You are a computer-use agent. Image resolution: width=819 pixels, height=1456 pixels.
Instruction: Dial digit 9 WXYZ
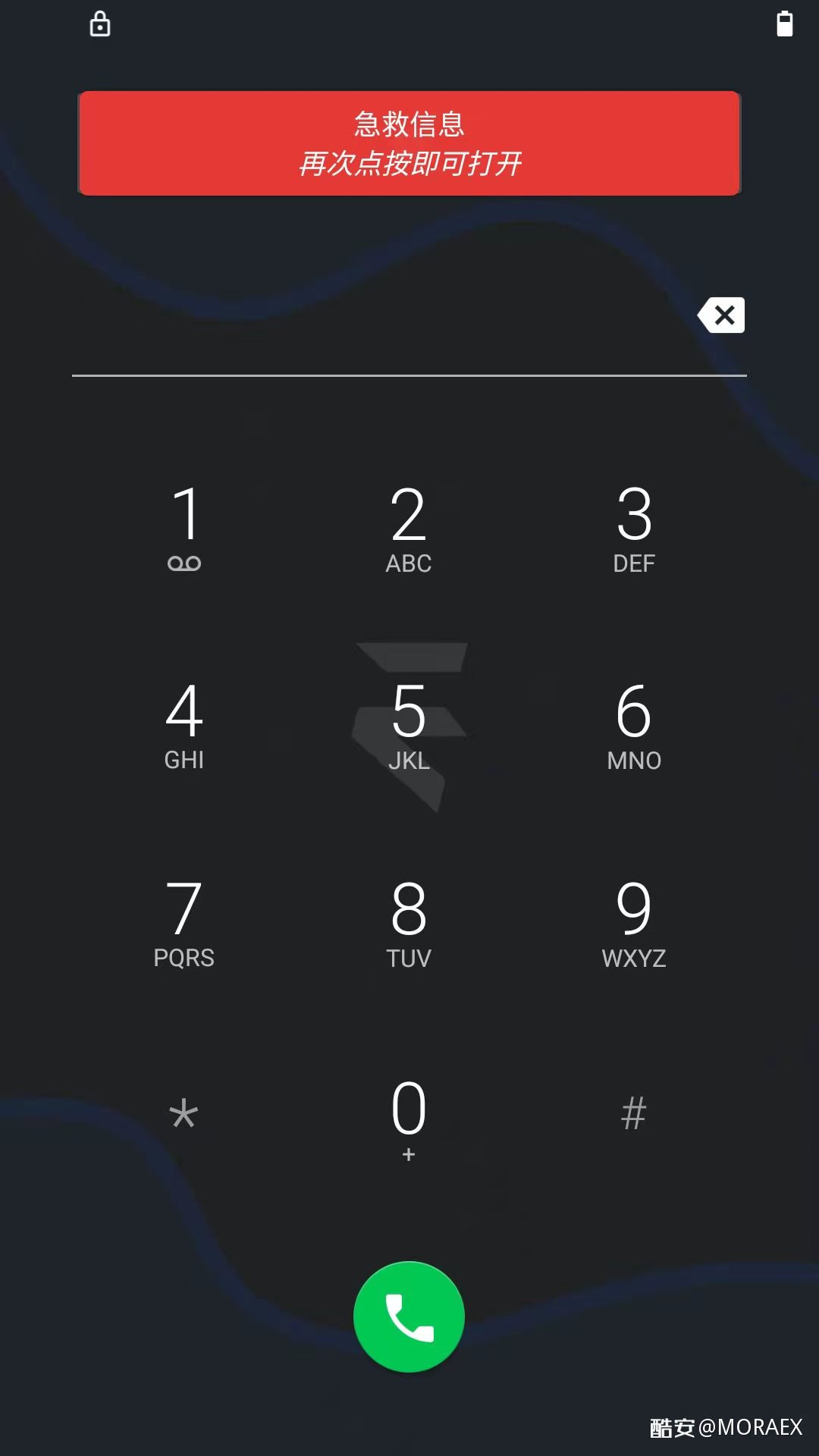point(634,923)
